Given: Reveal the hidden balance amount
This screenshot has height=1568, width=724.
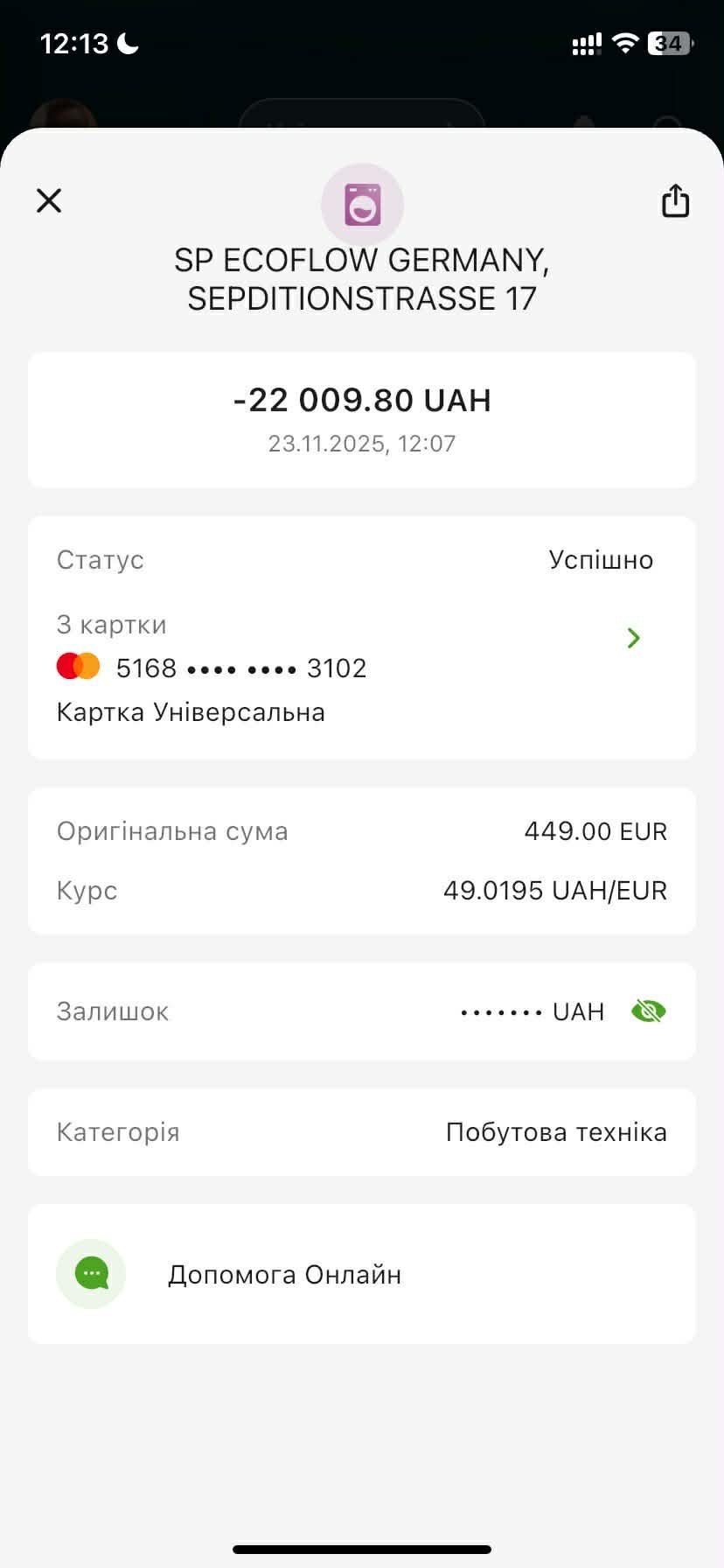Looking at the screenshot, I should click(648, 1011).
